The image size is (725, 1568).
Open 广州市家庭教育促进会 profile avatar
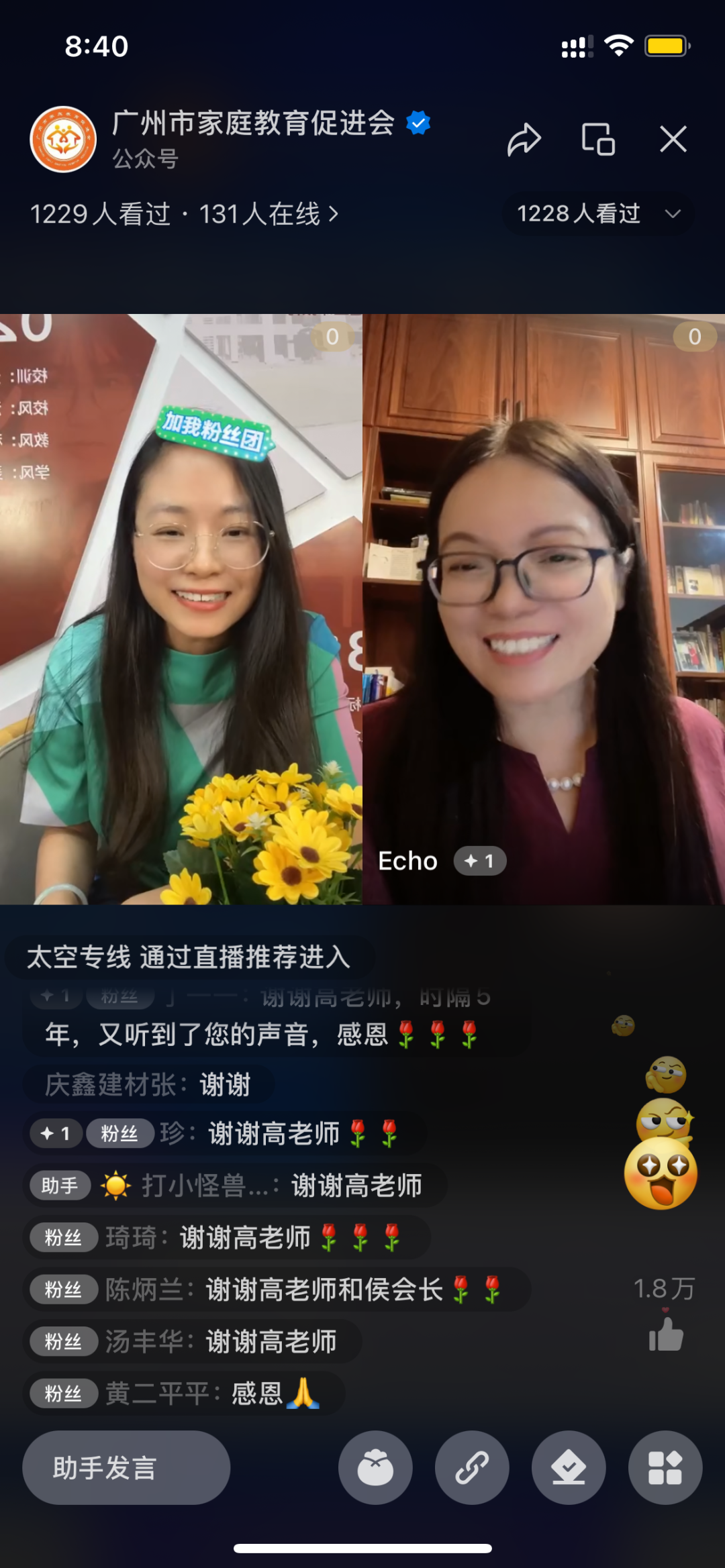[x=63, y=140]
